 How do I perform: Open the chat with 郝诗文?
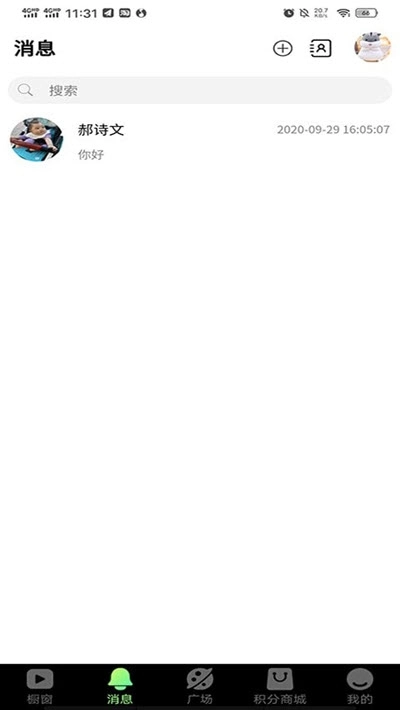pyautogui.click(x=200, y=139)
